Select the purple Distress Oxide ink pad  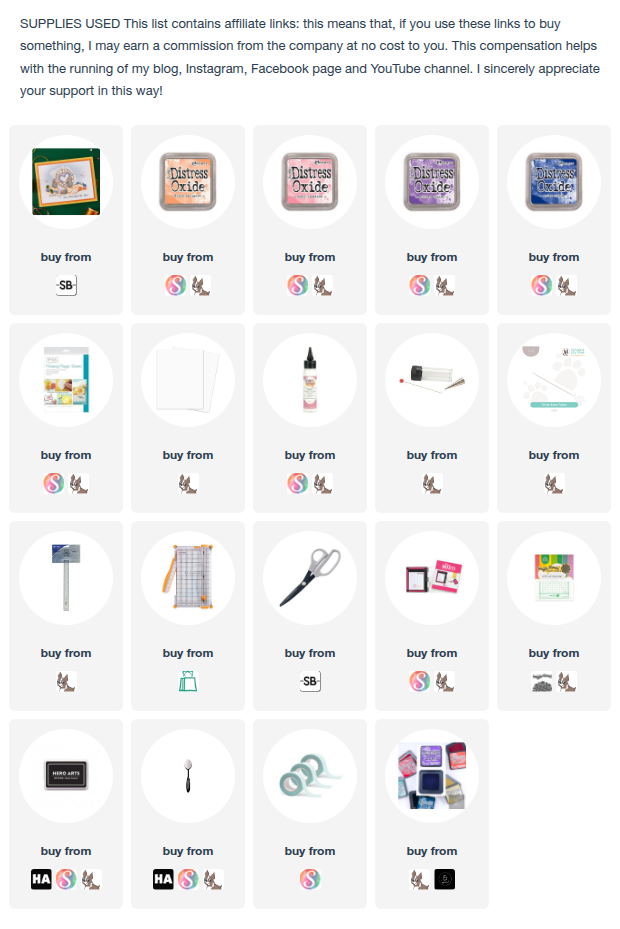coord(432,181)
